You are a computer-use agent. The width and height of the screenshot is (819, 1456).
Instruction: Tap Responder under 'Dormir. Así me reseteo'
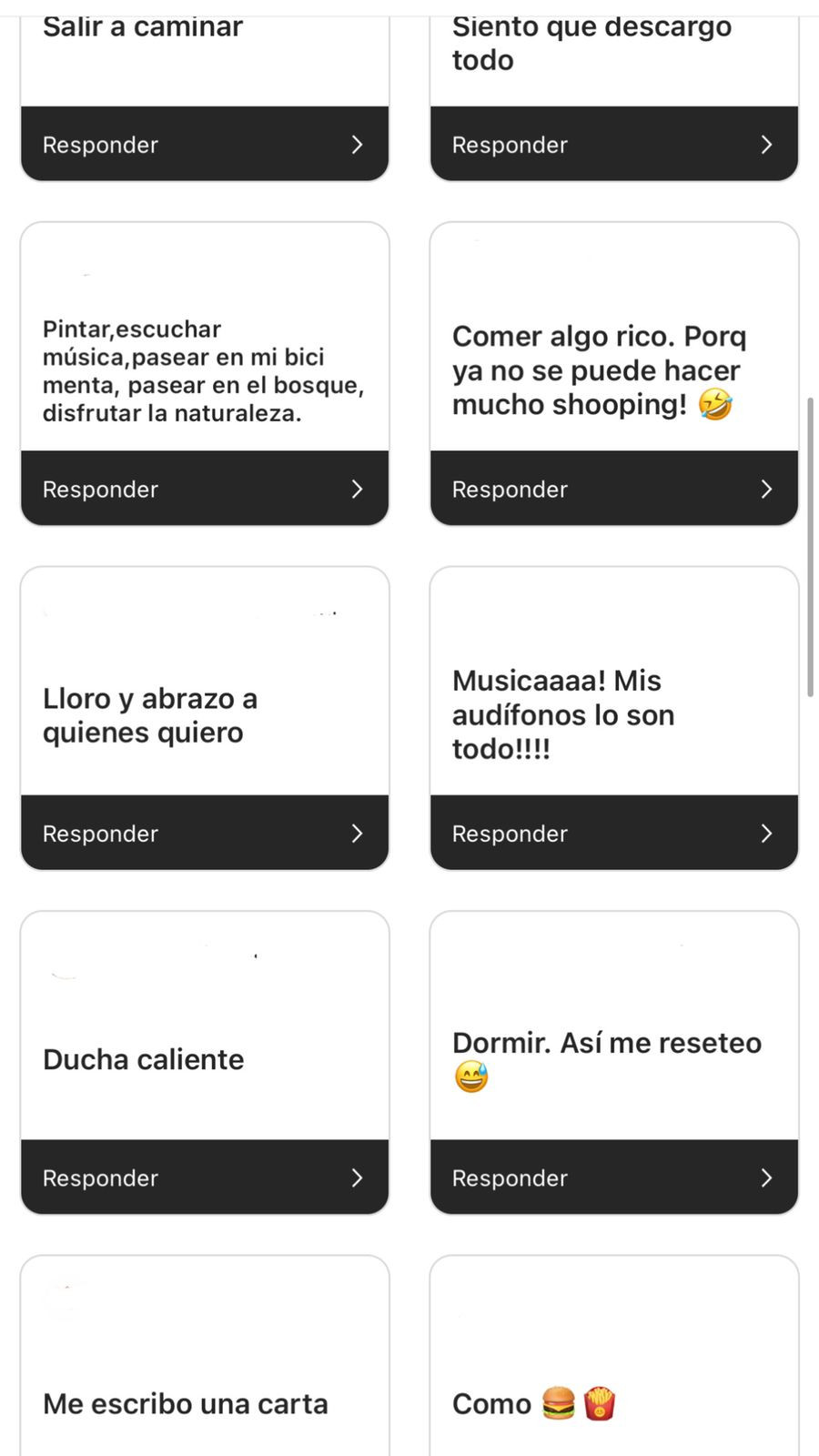point(613,1178)
